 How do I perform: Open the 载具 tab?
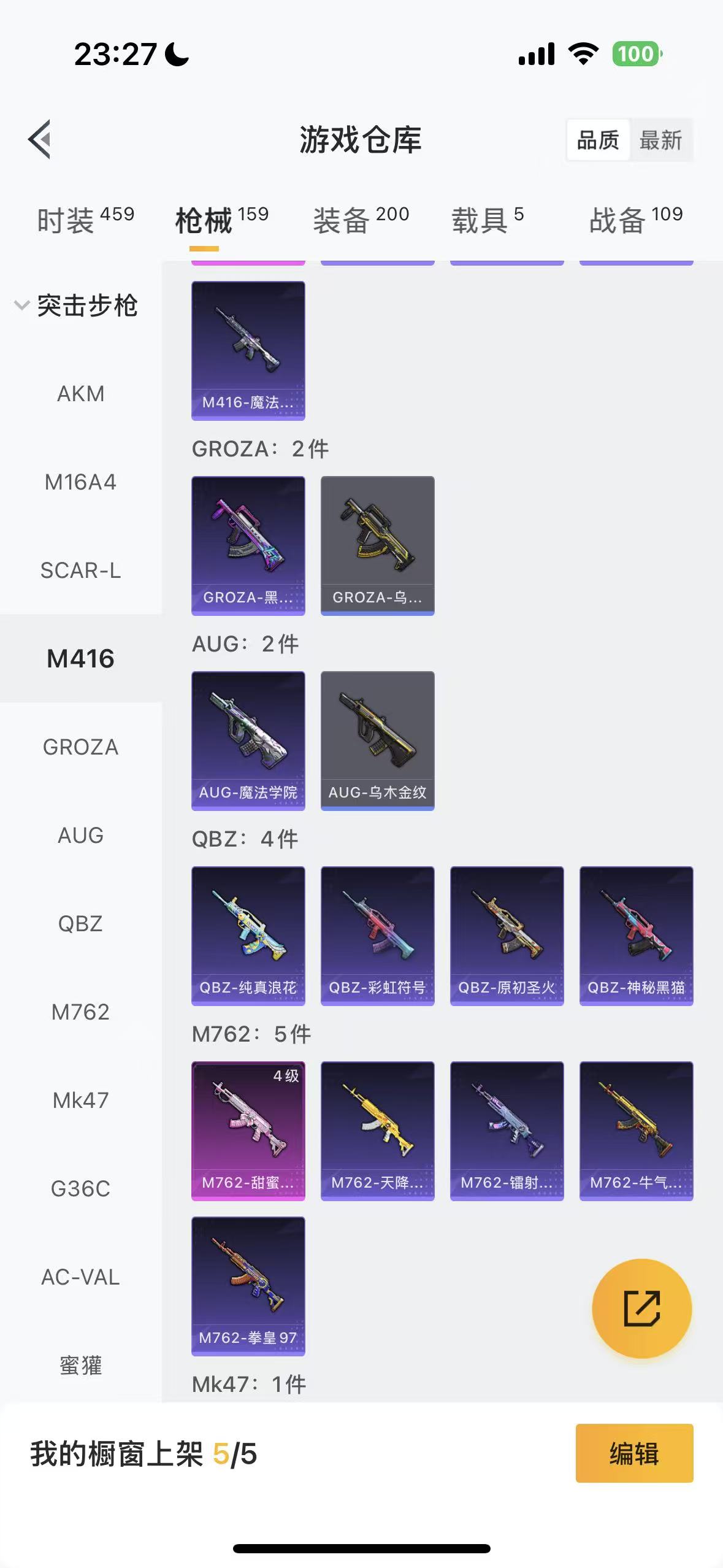(x=488, y=220)
